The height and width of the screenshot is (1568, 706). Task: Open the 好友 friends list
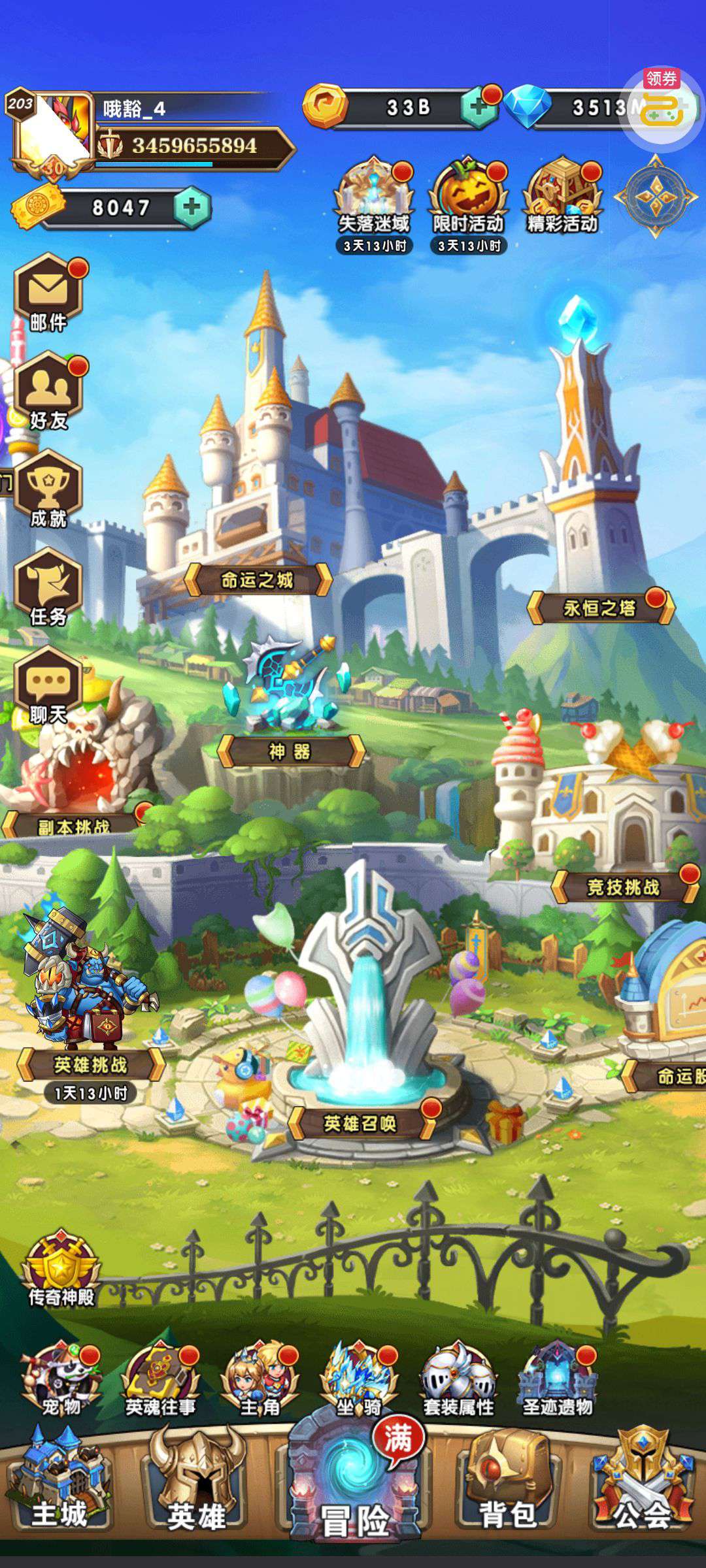[48, 392]
